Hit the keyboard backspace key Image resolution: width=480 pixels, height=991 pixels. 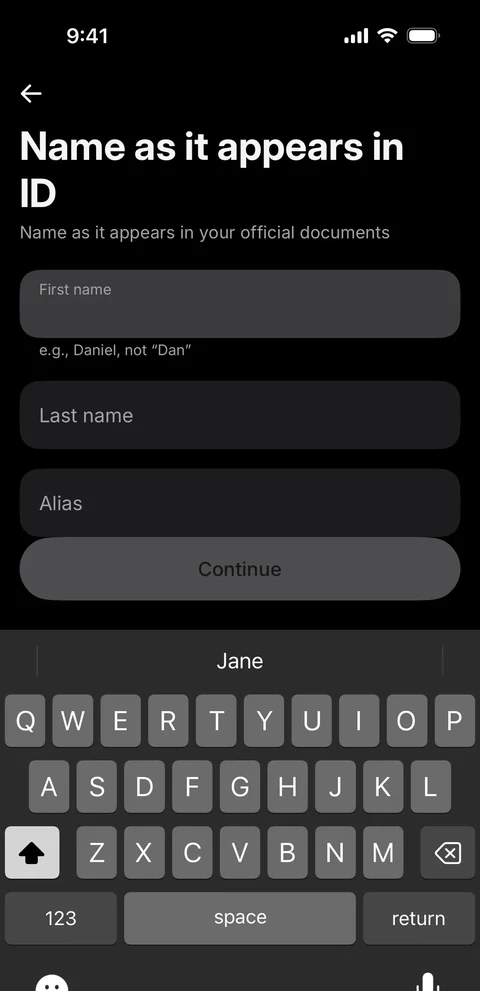[448, 853]
